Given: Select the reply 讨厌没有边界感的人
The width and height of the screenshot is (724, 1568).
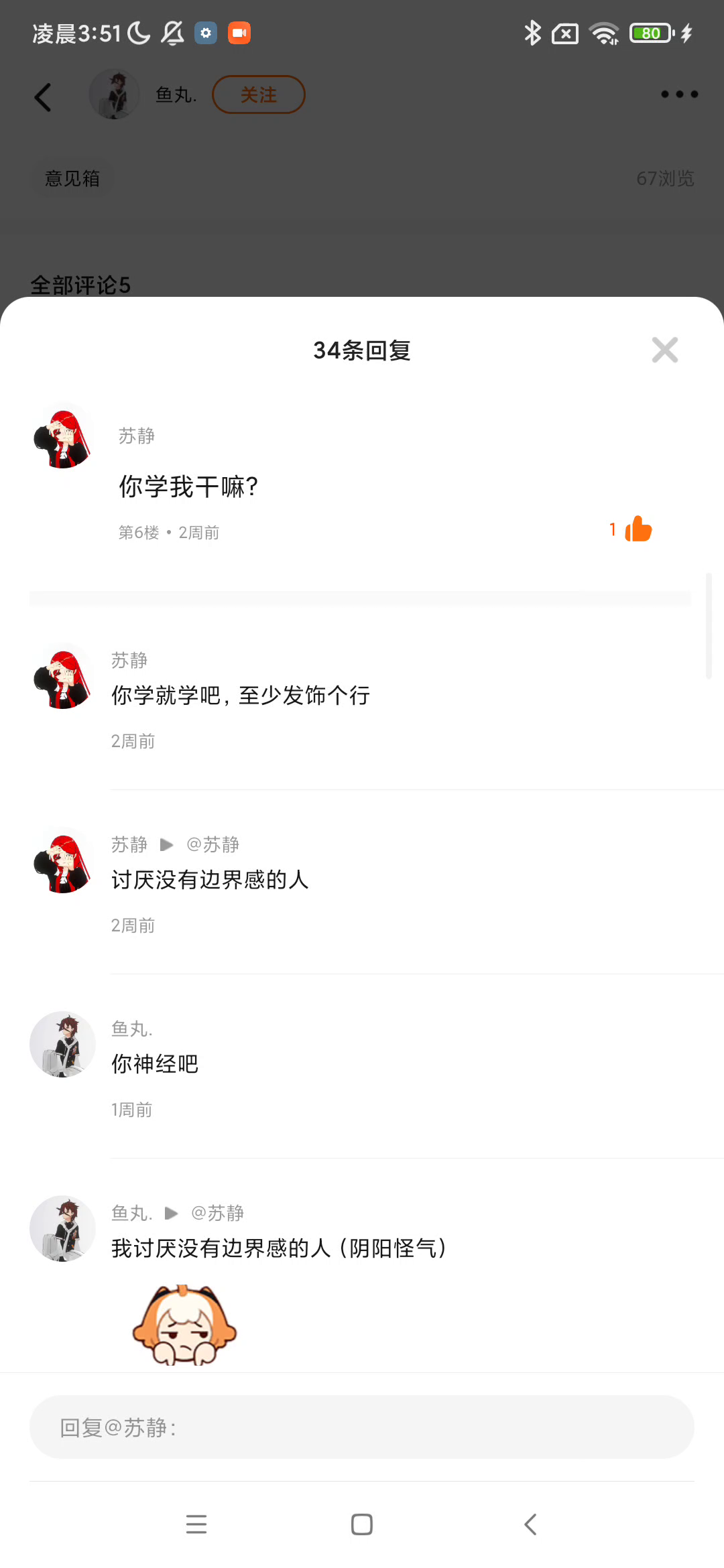Looking at the screenshot, I should tap(210, 880).
